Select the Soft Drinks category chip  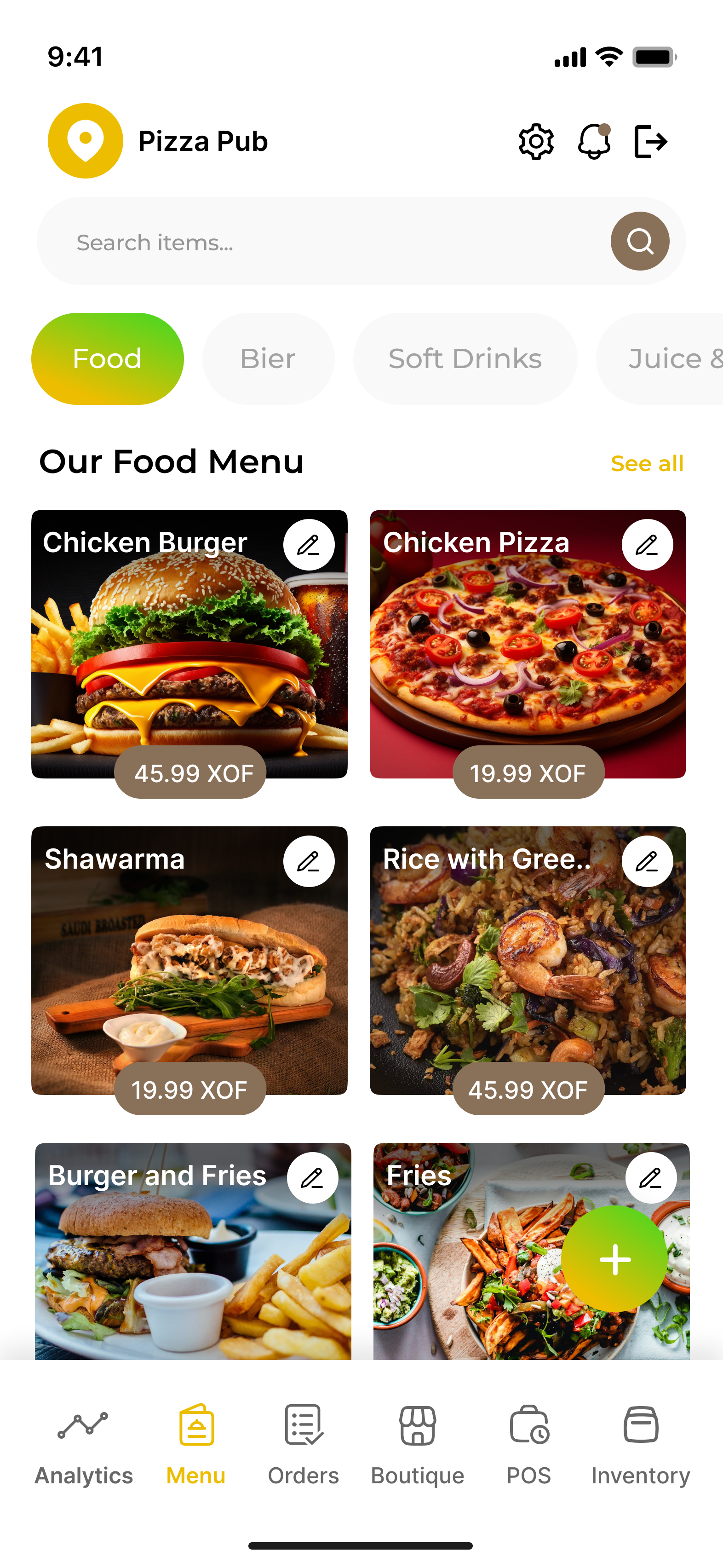pyautogui.click(x=465, y=358)
